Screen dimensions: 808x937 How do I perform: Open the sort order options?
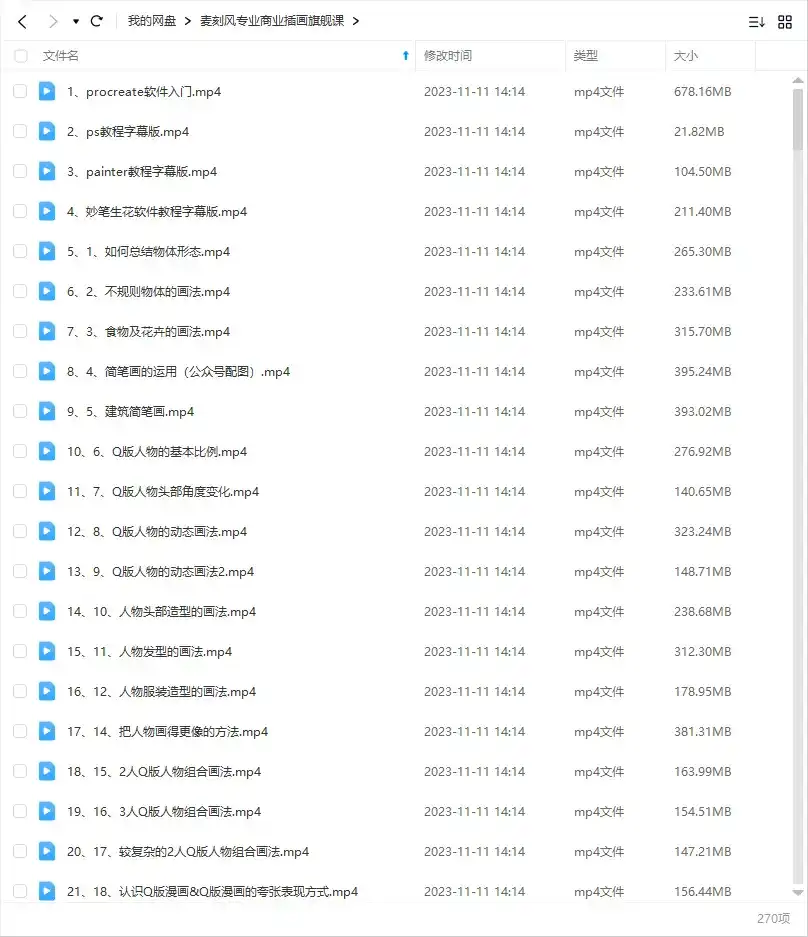(756, 21)
